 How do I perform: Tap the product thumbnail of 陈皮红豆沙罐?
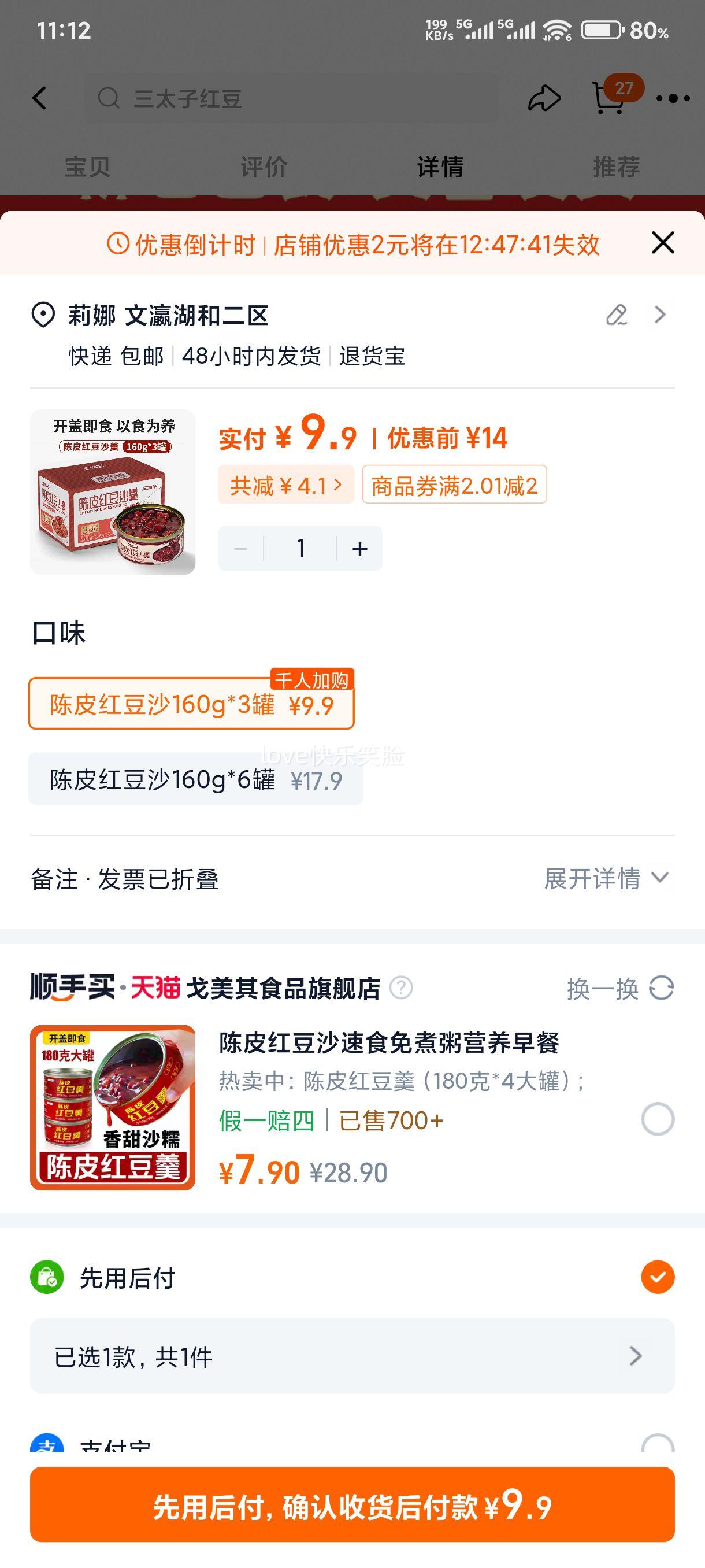pyautogui.click(x=112, y=491)
